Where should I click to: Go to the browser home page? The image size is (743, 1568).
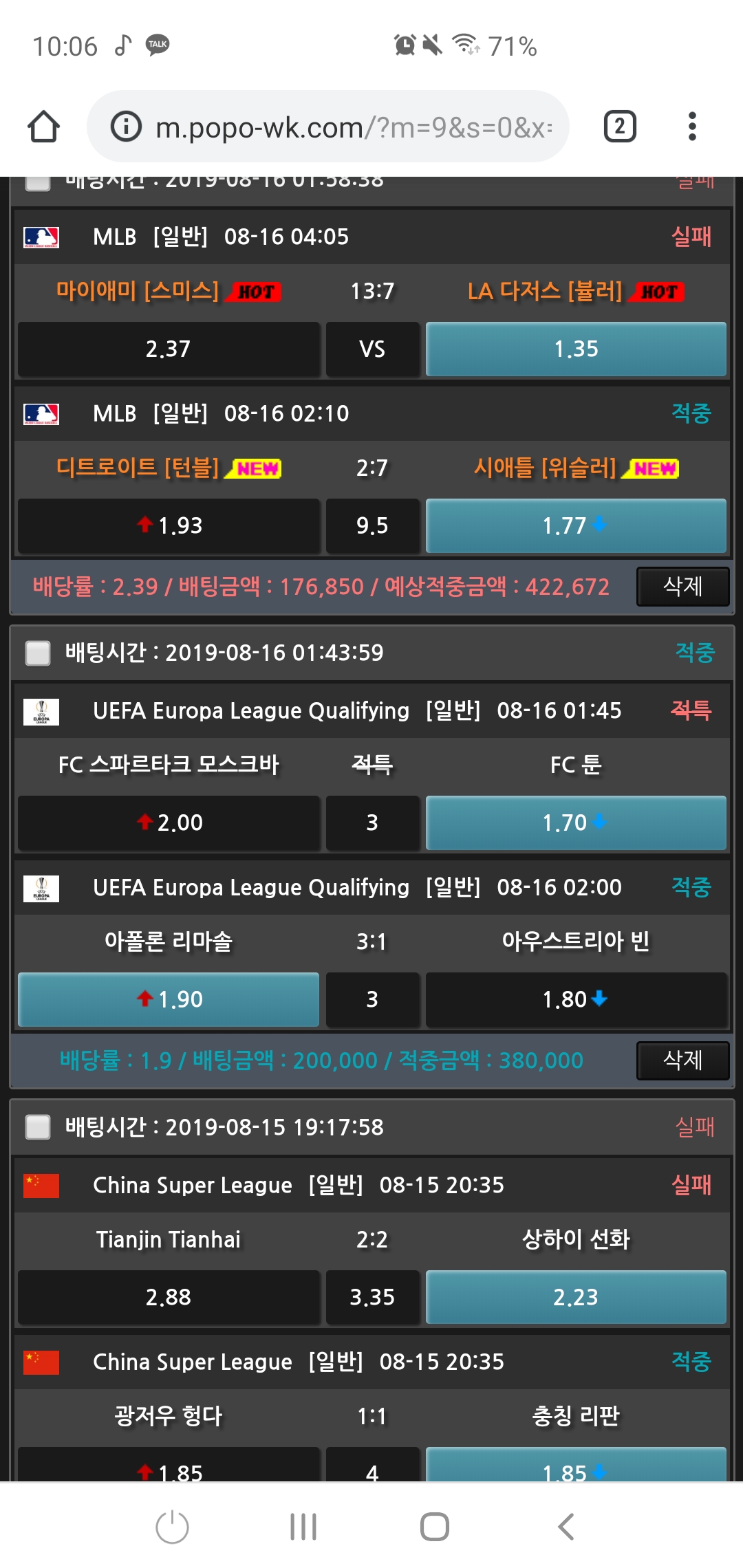click(43, 127)
